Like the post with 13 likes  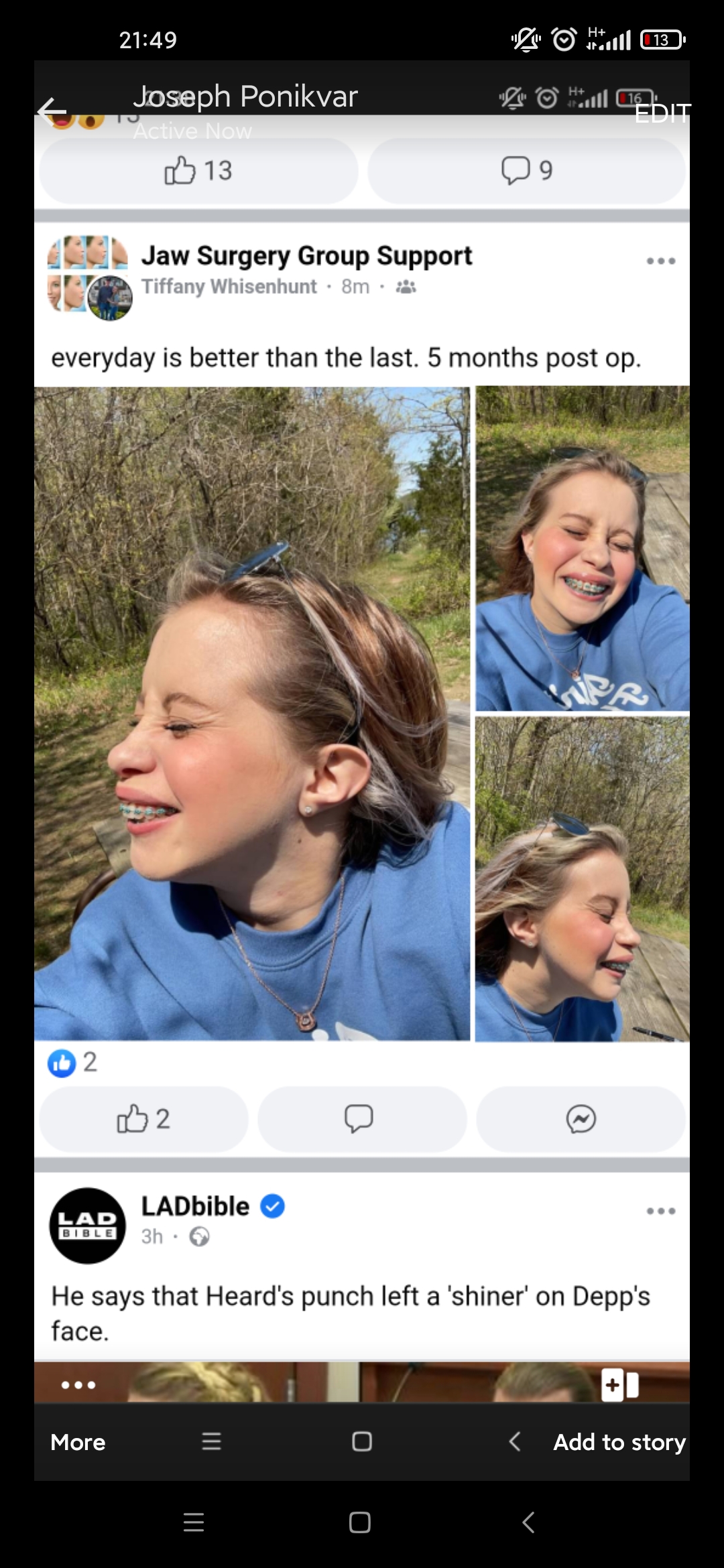pos(198,171)
